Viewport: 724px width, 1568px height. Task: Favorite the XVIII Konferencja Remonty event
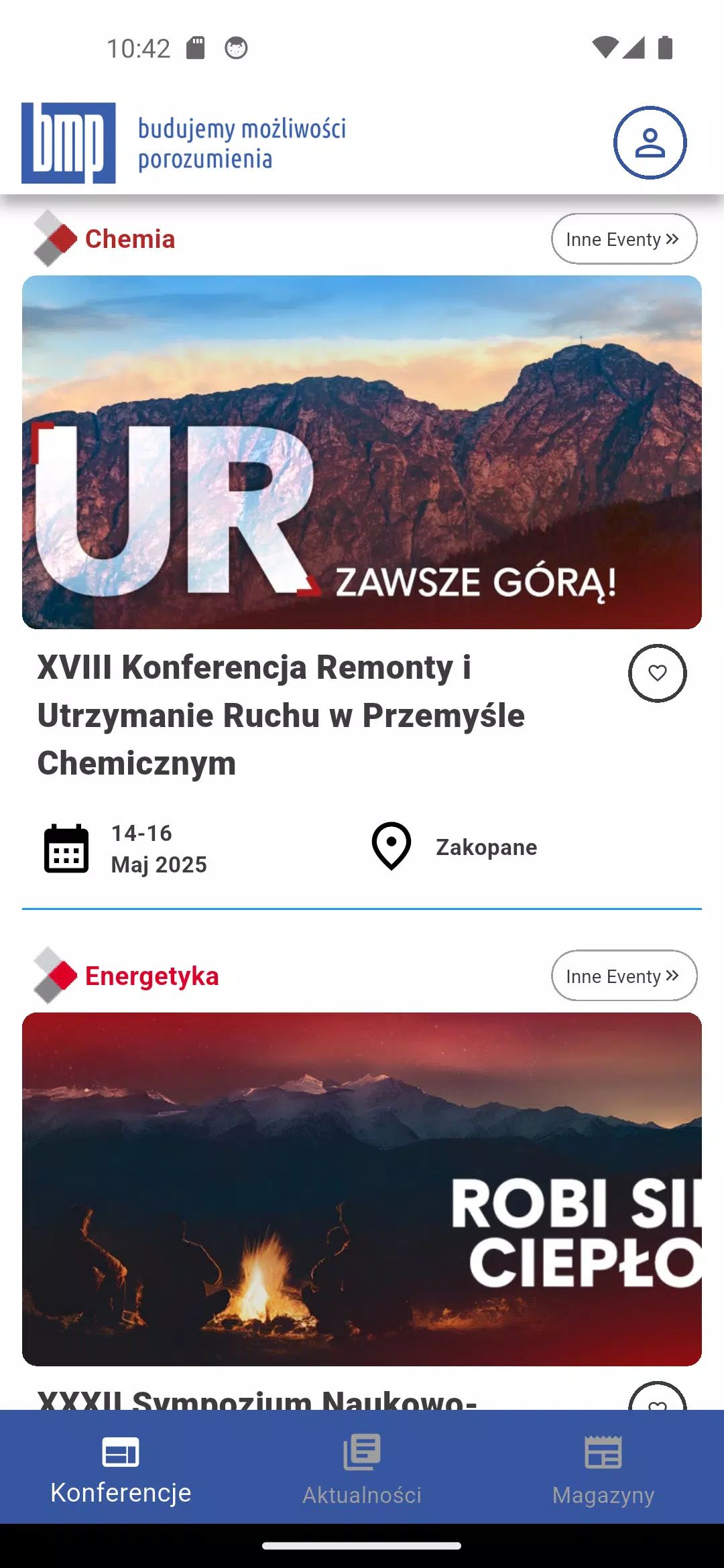point(657,673)
